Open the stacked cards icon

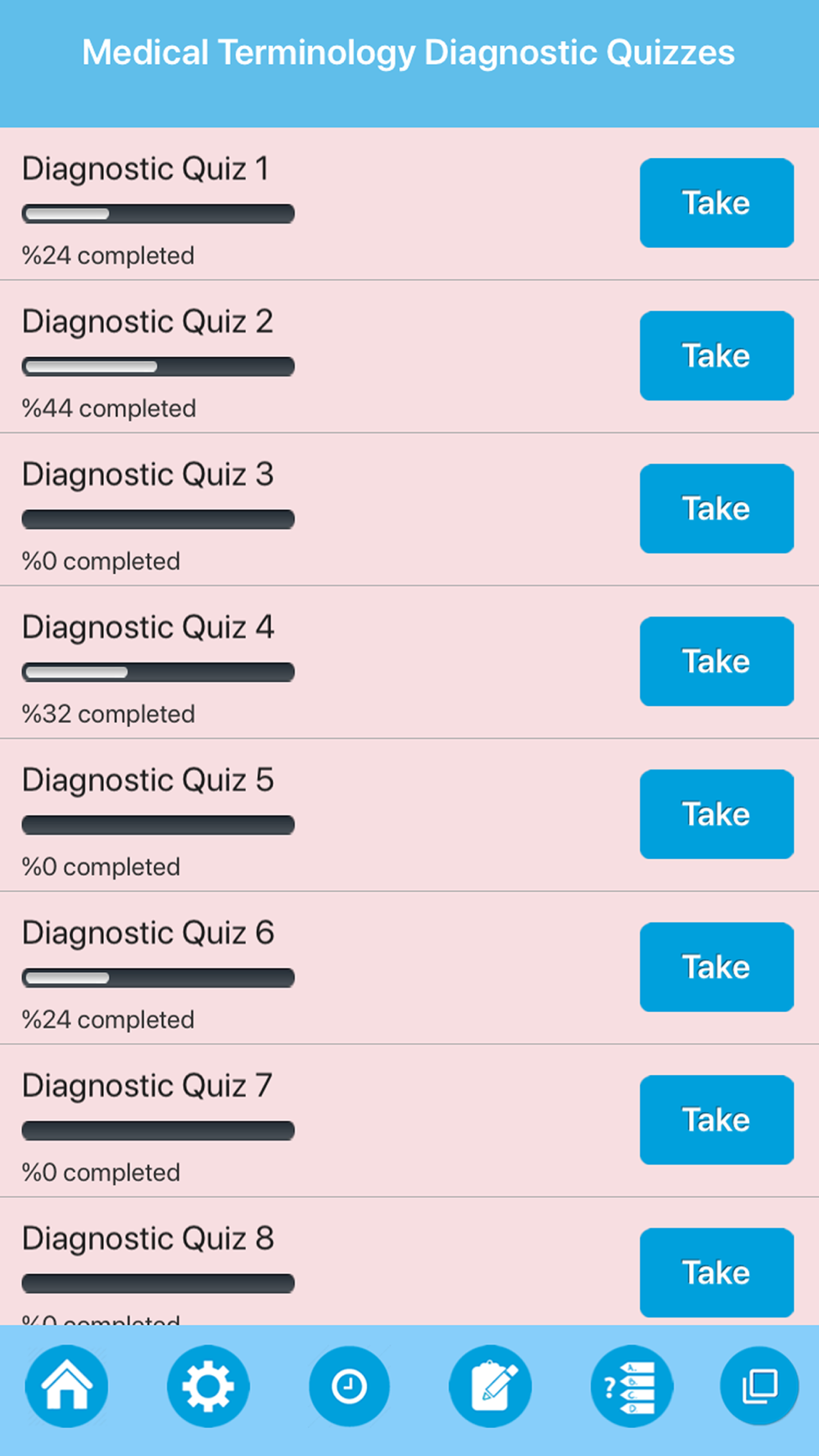pos(759,1386)
